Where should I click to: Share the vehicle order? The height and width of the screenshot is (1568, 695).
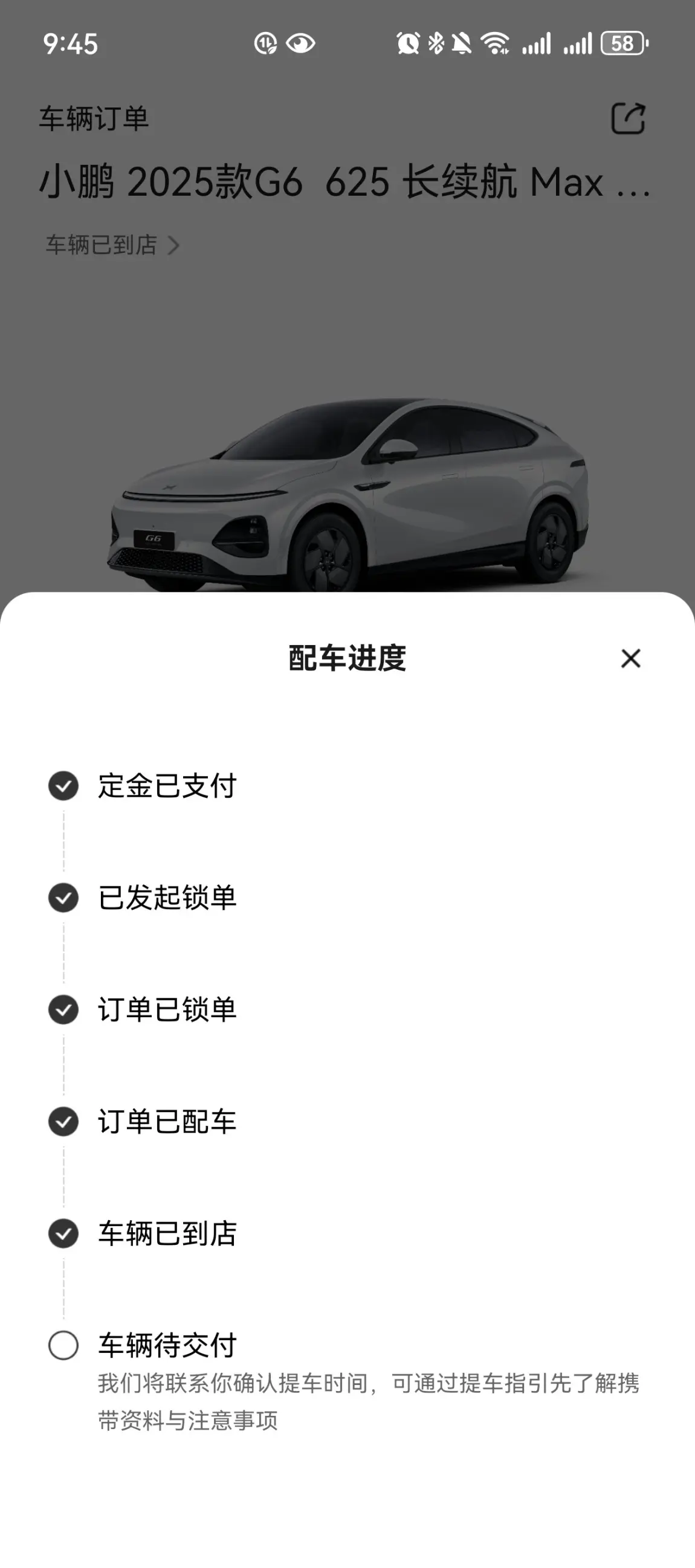click(x=628, y=118)
